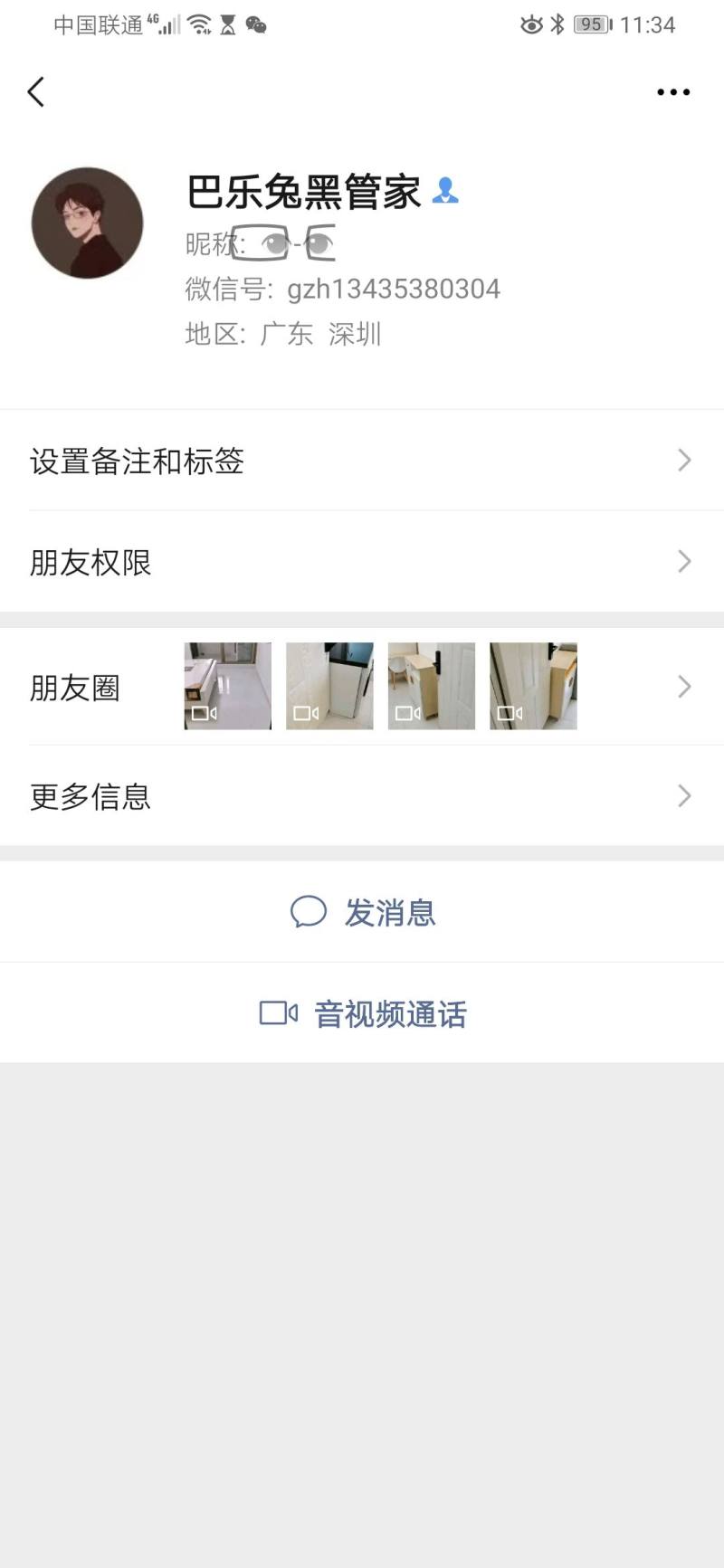
Task: Open the contact's 朋友圈 Moments
Action: pos(362,687)
